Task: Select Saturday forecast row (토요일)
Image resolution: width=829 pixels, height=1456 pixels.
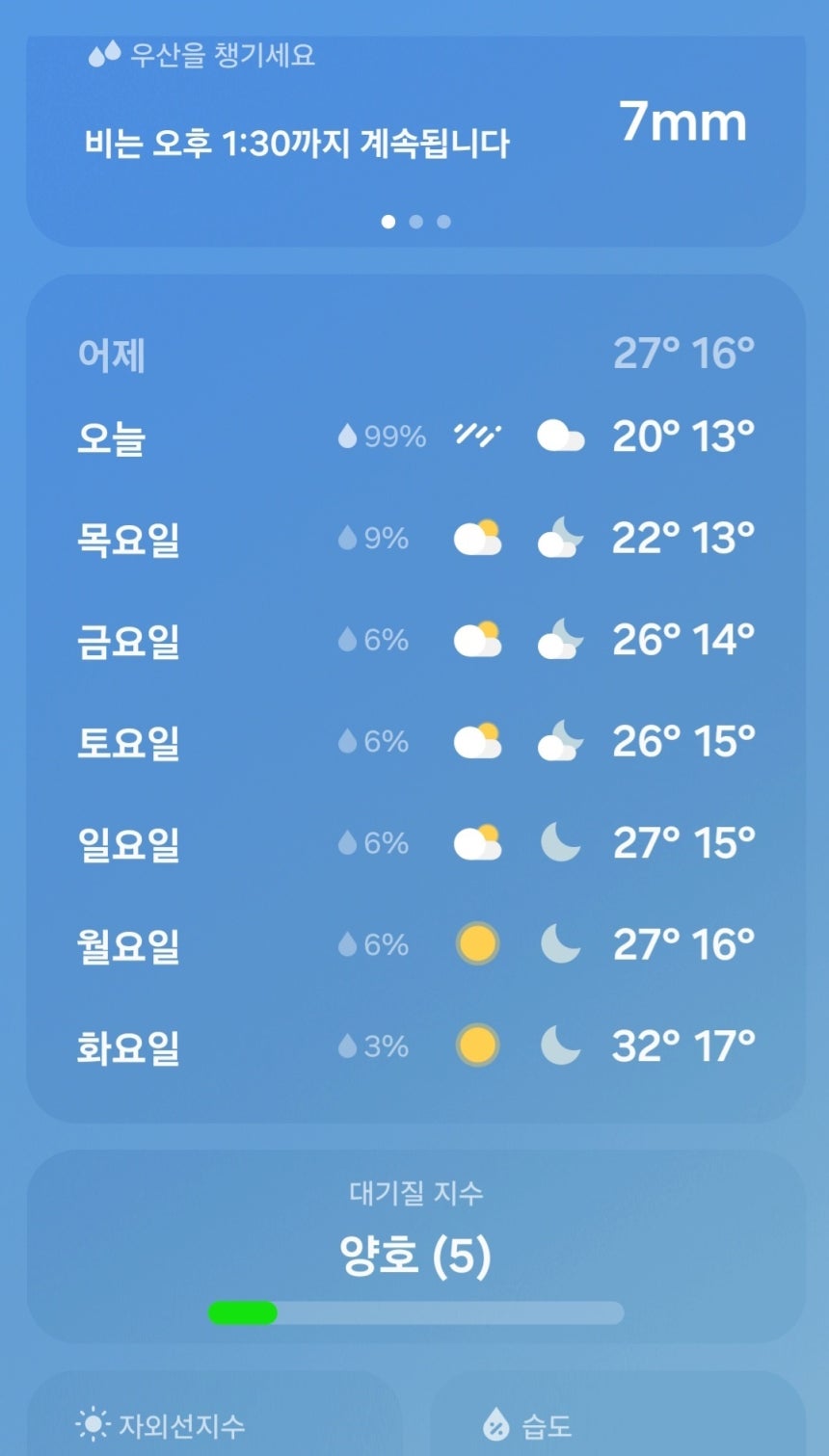Action: pos(414,742)
